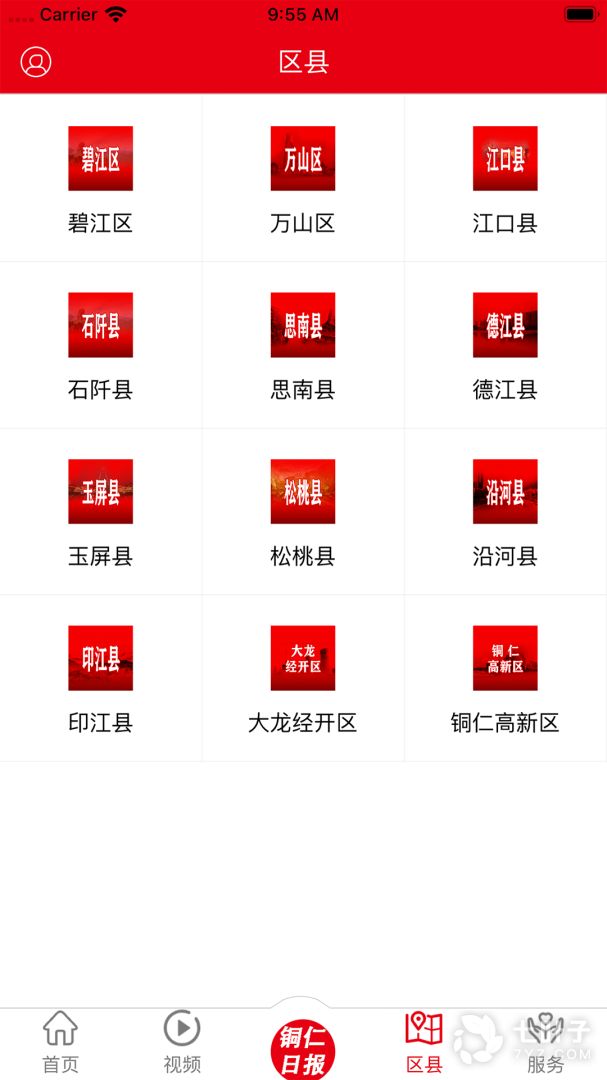Image resolution: width=607 pixels, height=1080 pixels.
Task: Select the 万山区 district
Action: click(303, 178)
